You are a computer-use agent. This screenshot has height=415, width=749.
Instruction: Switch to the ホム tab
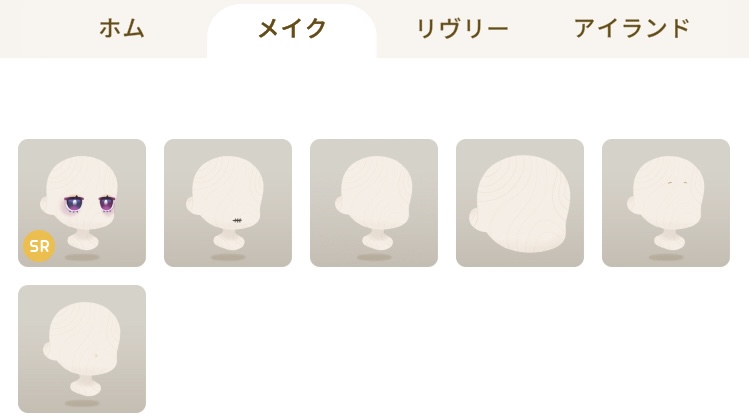click(x=122, y=28)
